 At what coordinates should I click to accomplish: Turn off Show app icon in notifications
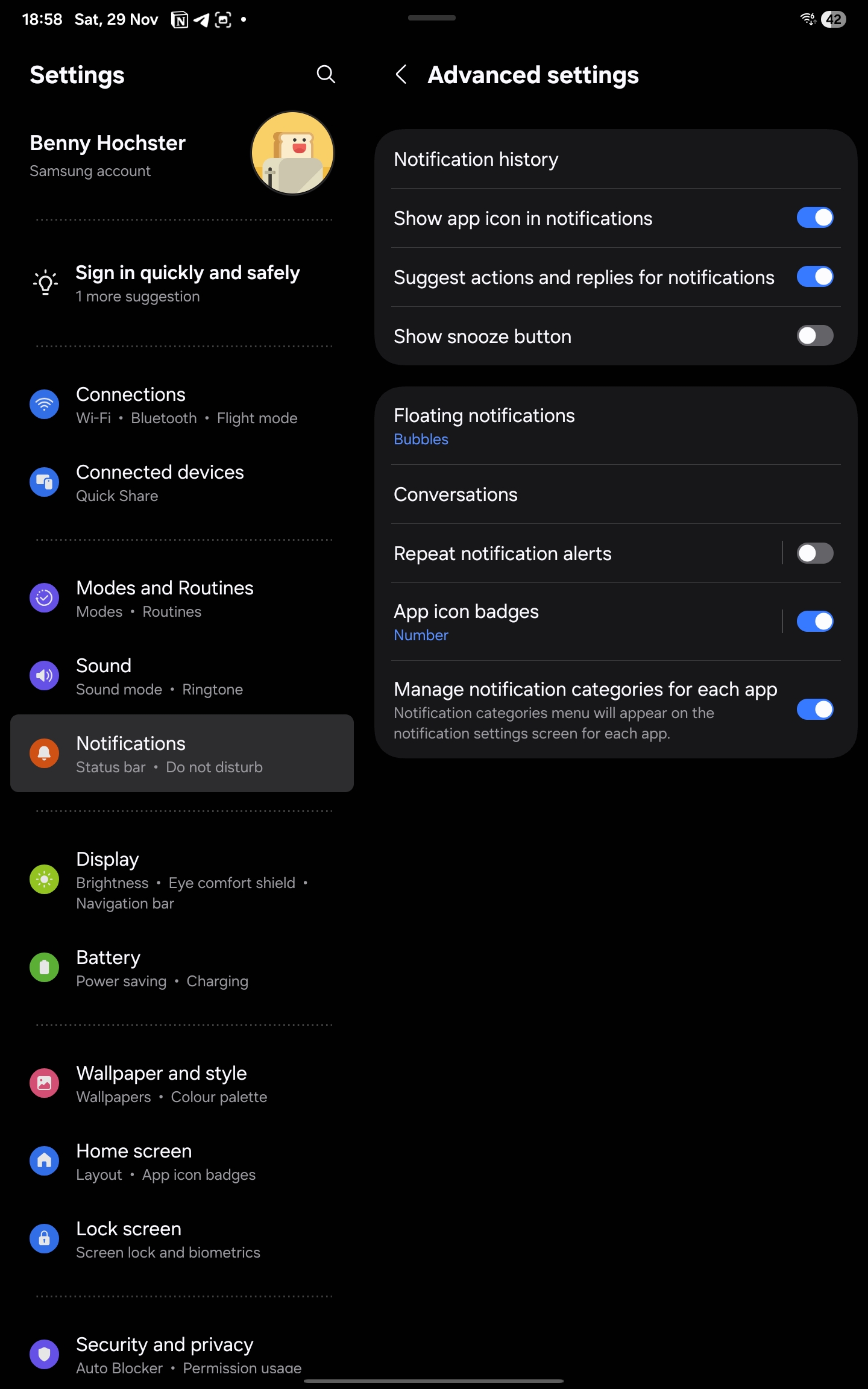pyautogui.click(x=814, y=218)
